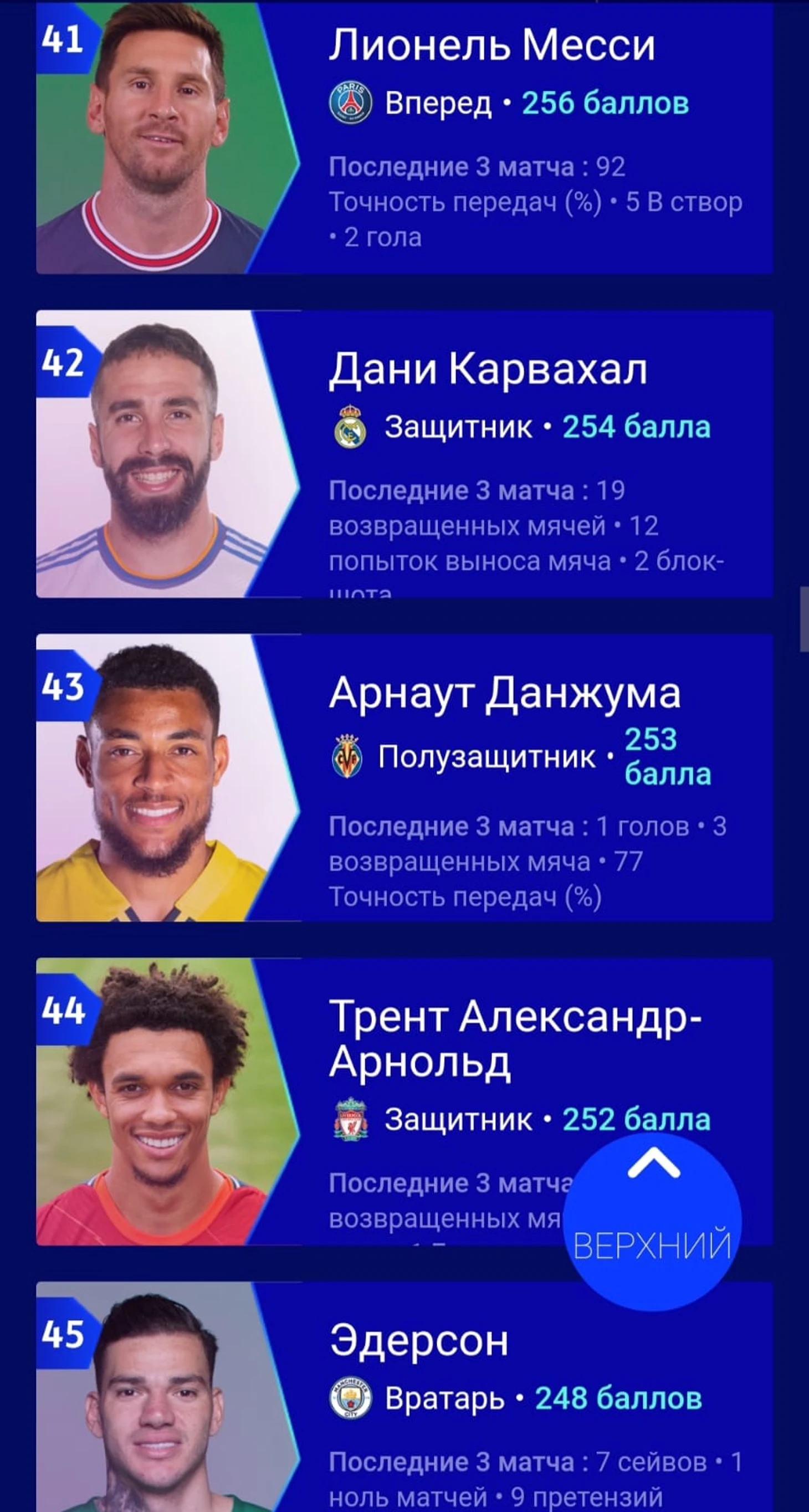The height and width of the screenshot is (1512, 809).
Task: Tap the ВЕРХНИЙ back-to-top button
Action: [x=652, y=1222]
